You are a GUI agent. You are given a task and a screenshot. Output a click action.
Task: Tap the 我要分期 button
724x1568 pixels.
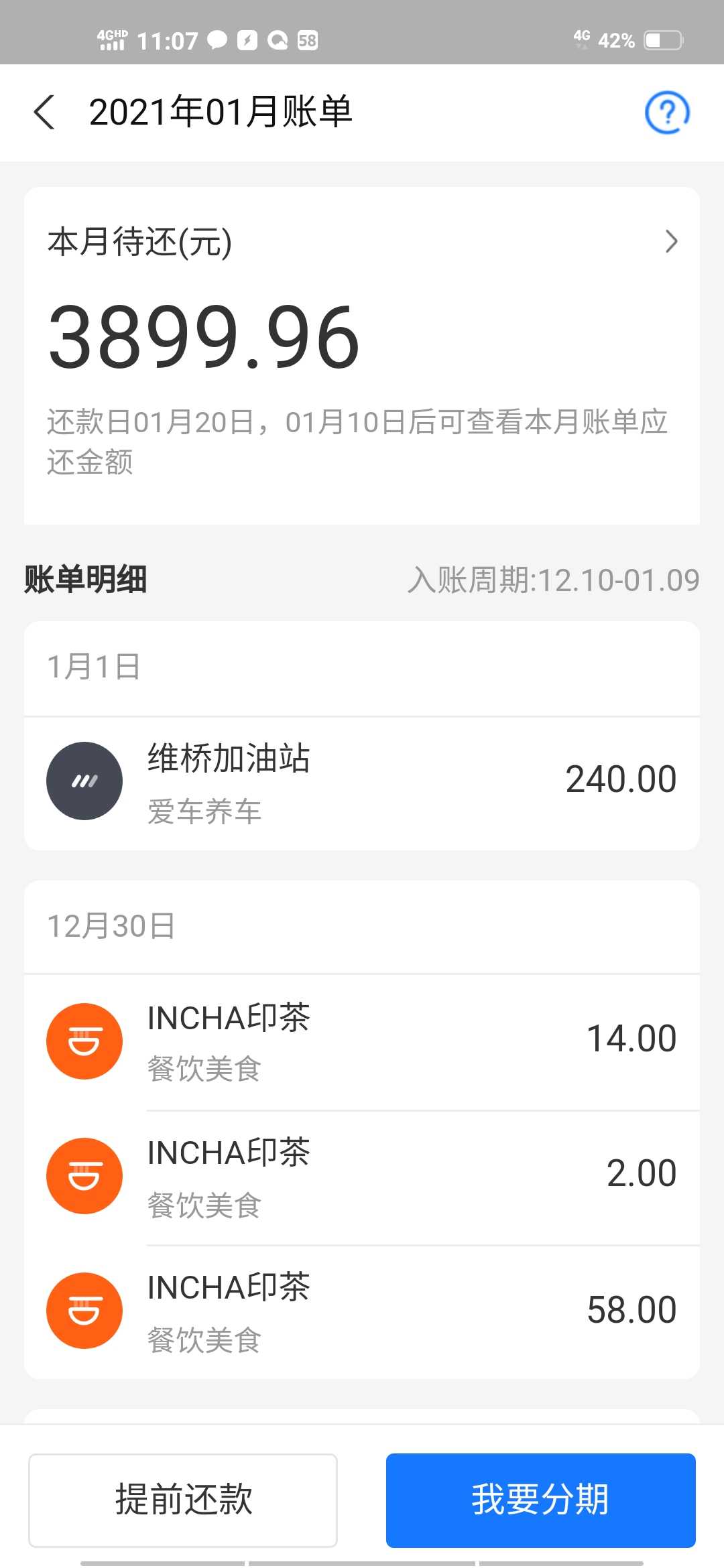[540, 1500]
